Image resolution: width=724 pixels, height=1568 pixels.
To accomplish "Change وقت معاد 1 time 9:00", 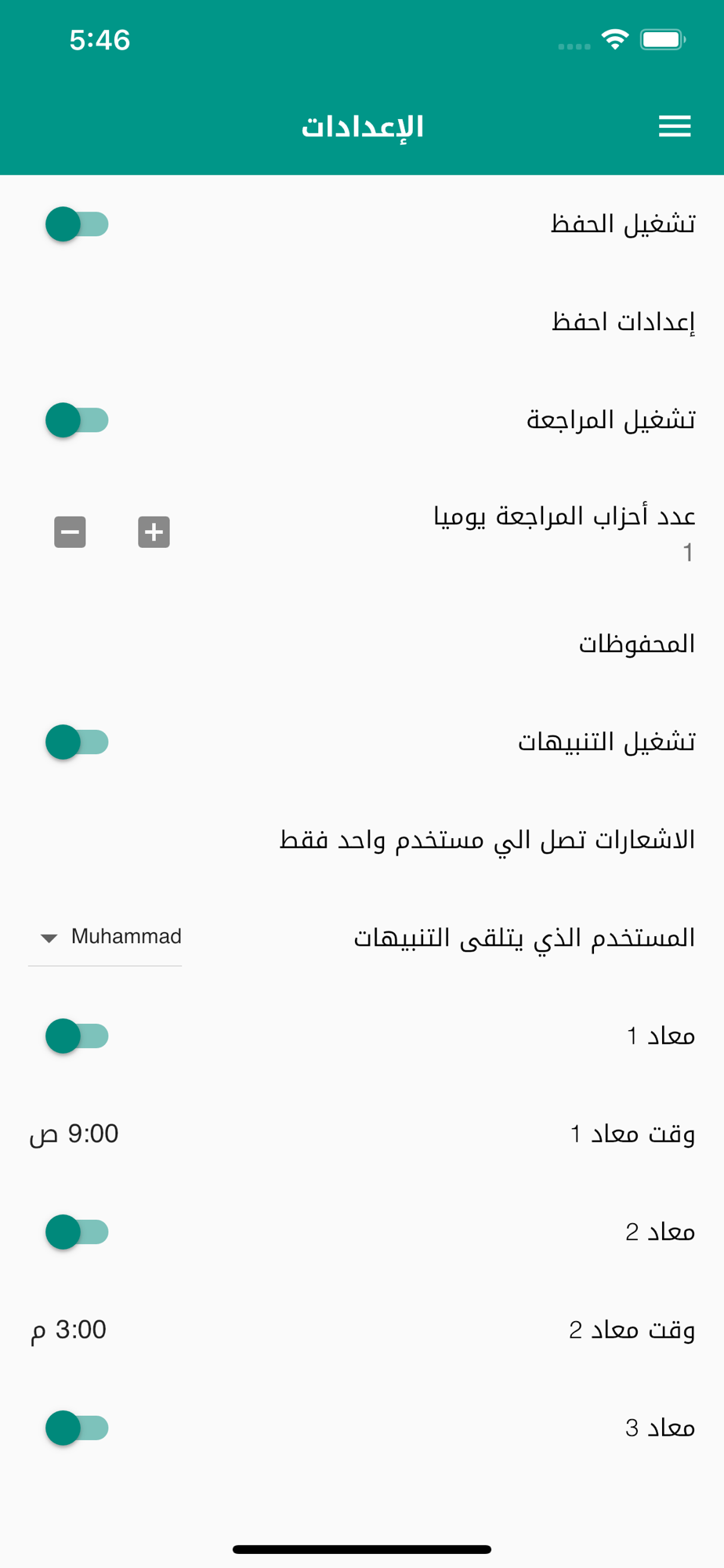I will [74, 1134].
